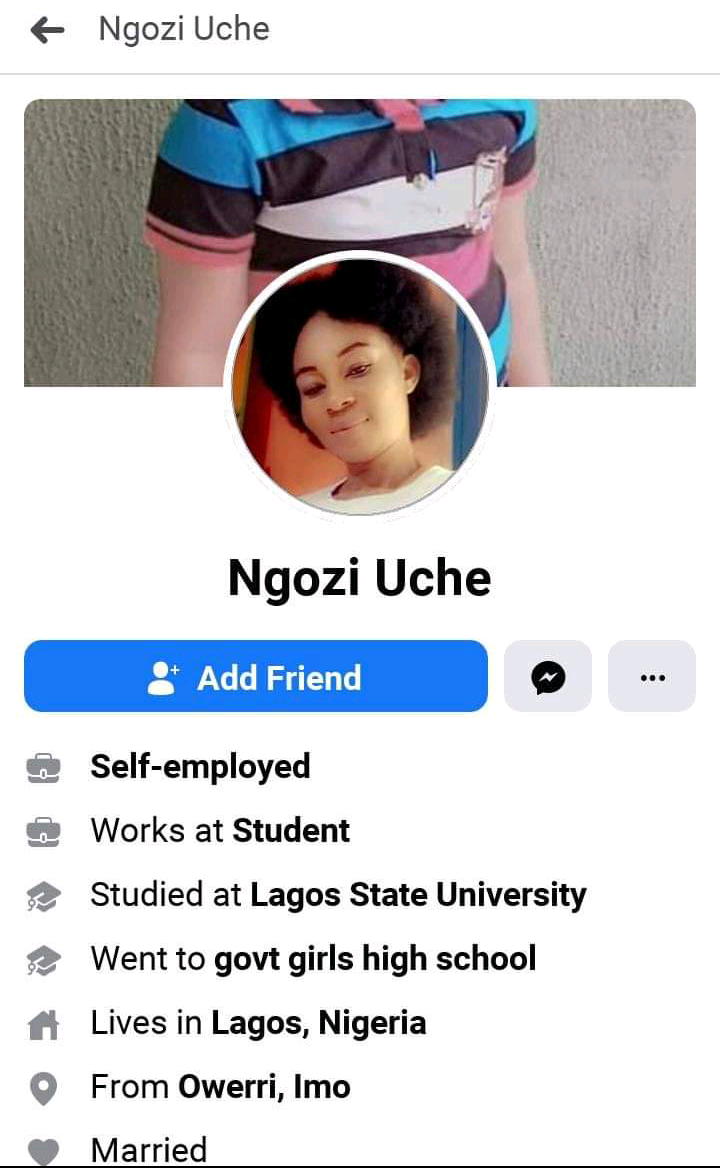
Task: Open the three-dot more options button
Action: [x=651, y=677]
